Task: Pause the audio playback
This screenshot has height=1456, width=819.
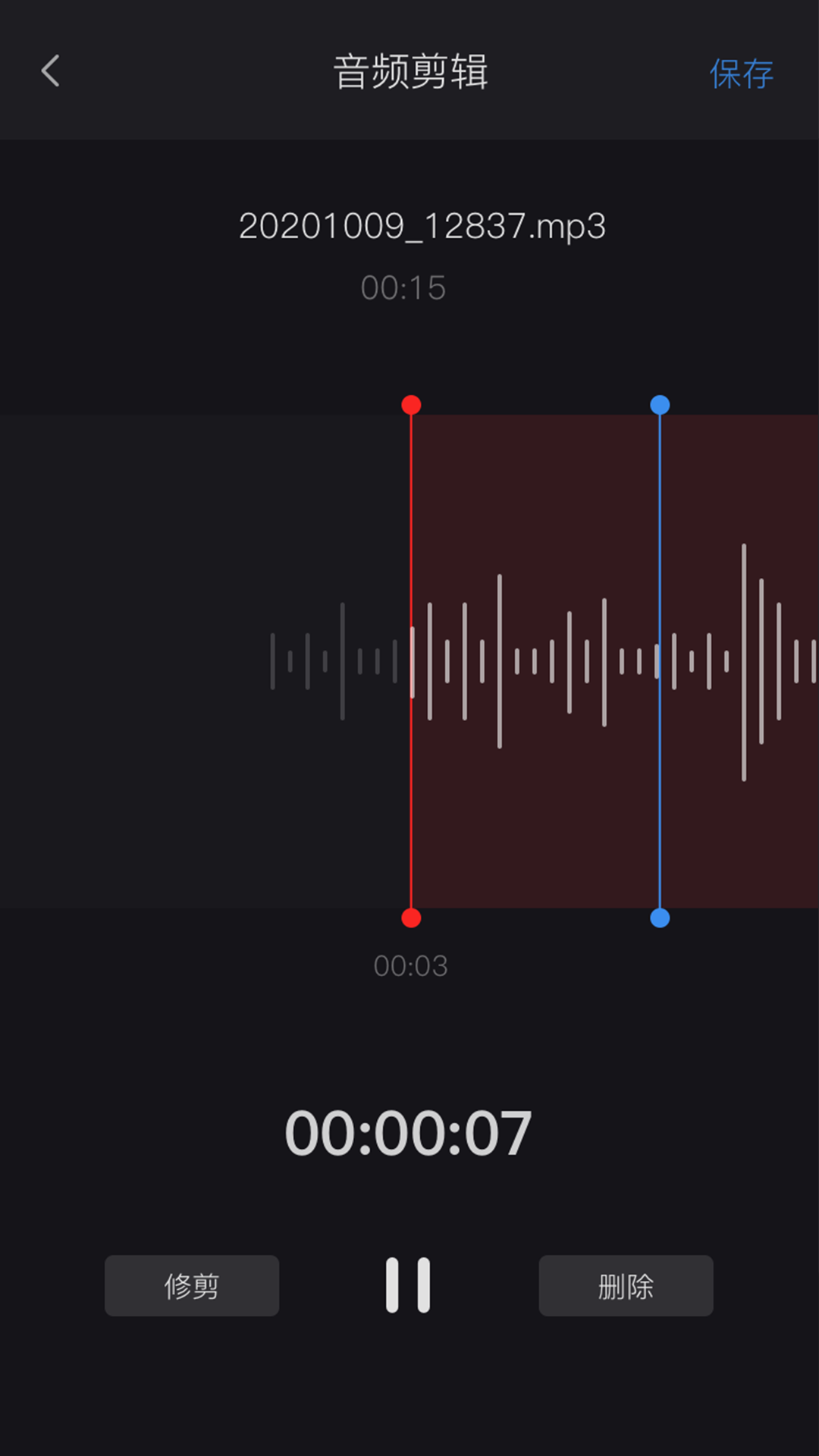Action: 408,1285
